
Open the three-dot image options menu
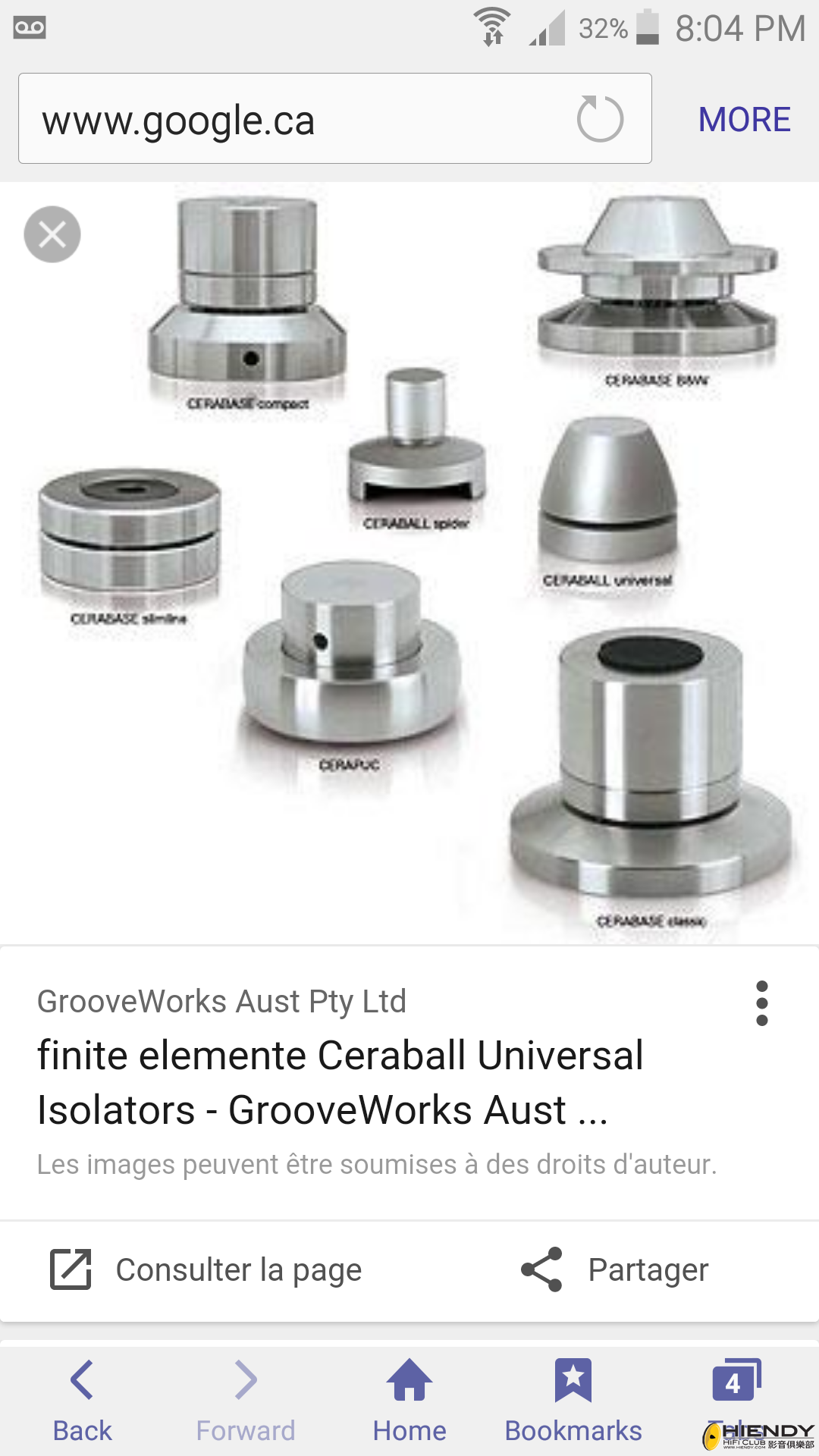tap(762, 1003)
